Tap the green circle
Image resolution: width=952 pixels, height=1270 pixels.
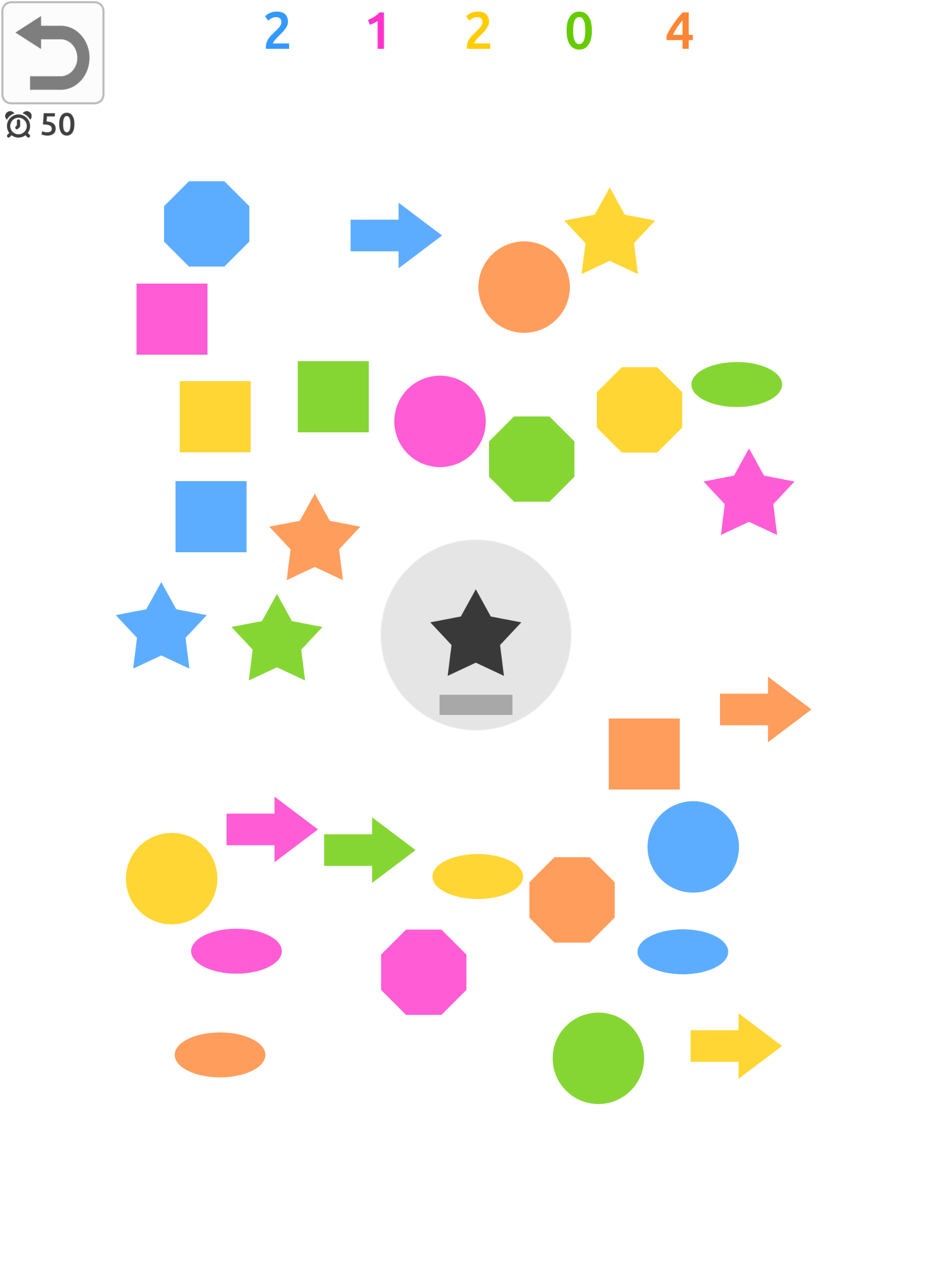pyautogui.click(x=598, y=1058)
